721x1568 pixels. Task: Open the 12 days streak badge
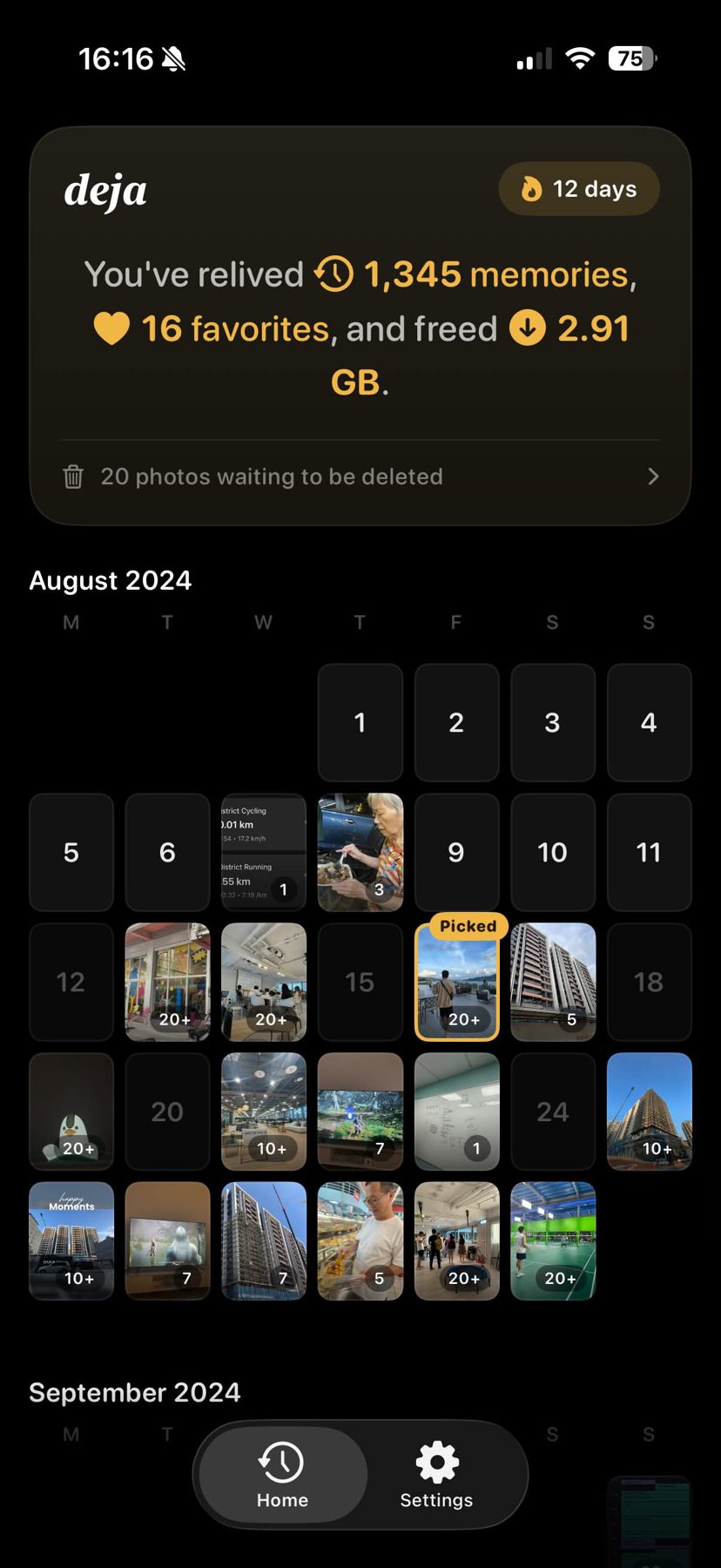(x=578, y=189)
